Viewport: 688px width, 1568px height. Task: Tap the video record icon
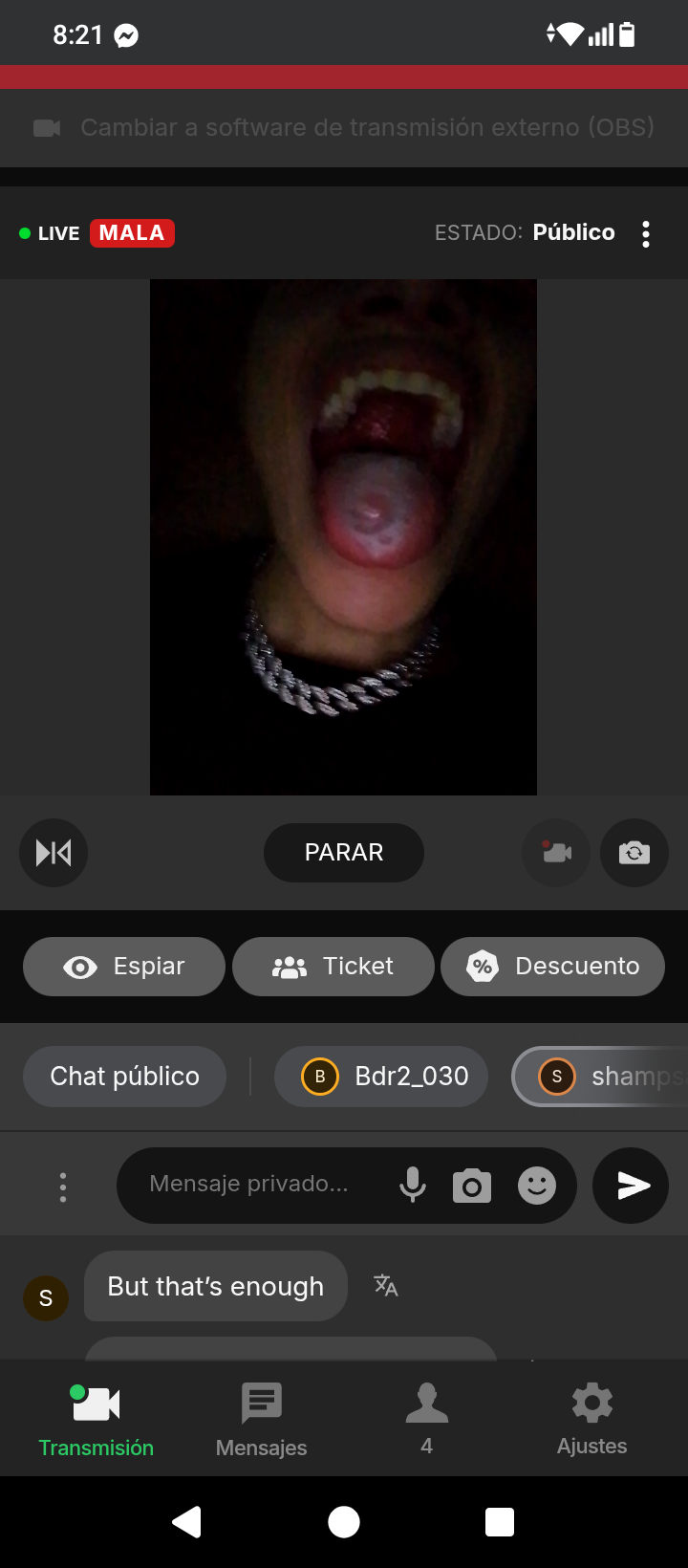pyautogui.click(x=556, y=853)
